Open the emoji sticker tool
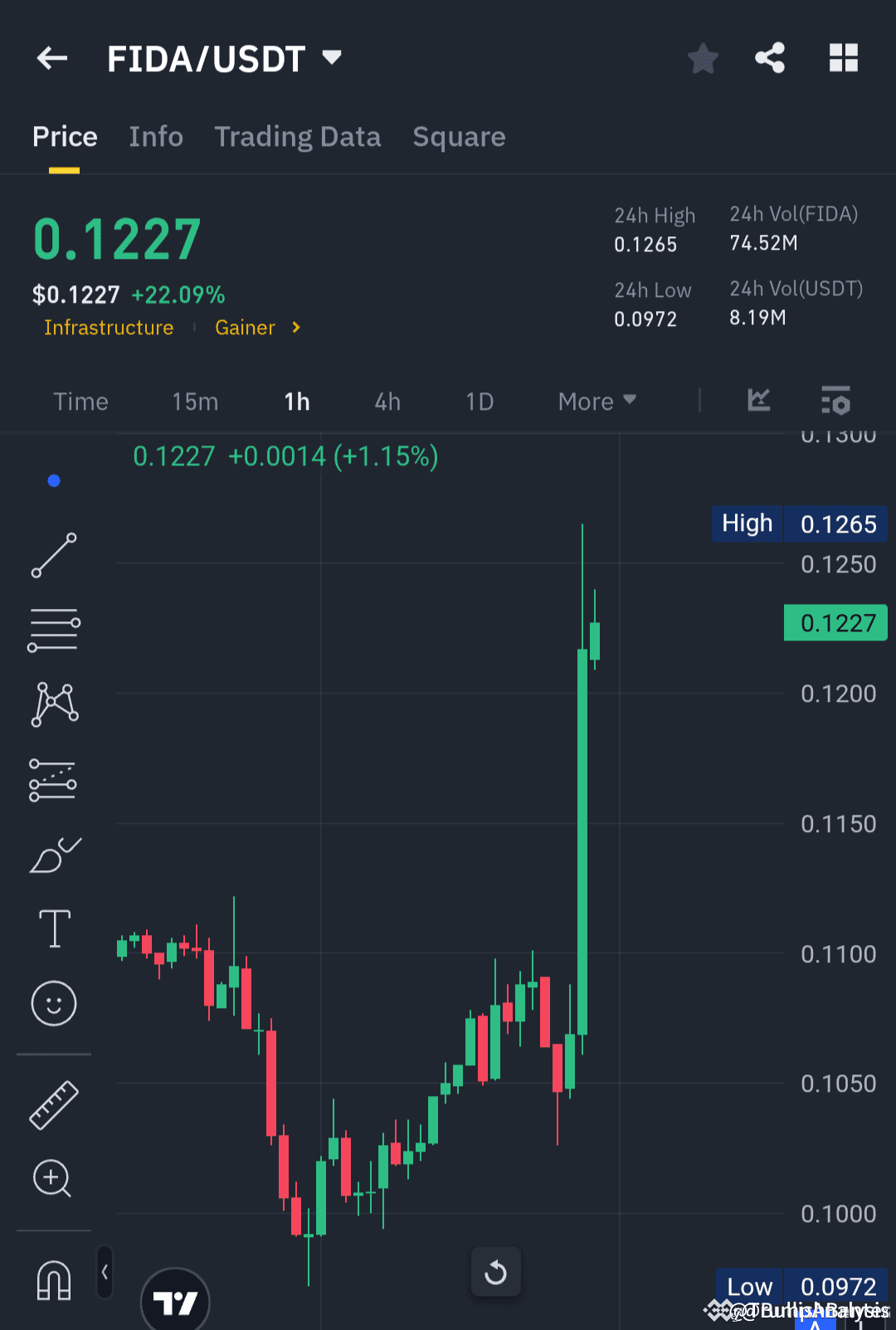 coord(54,1002)
